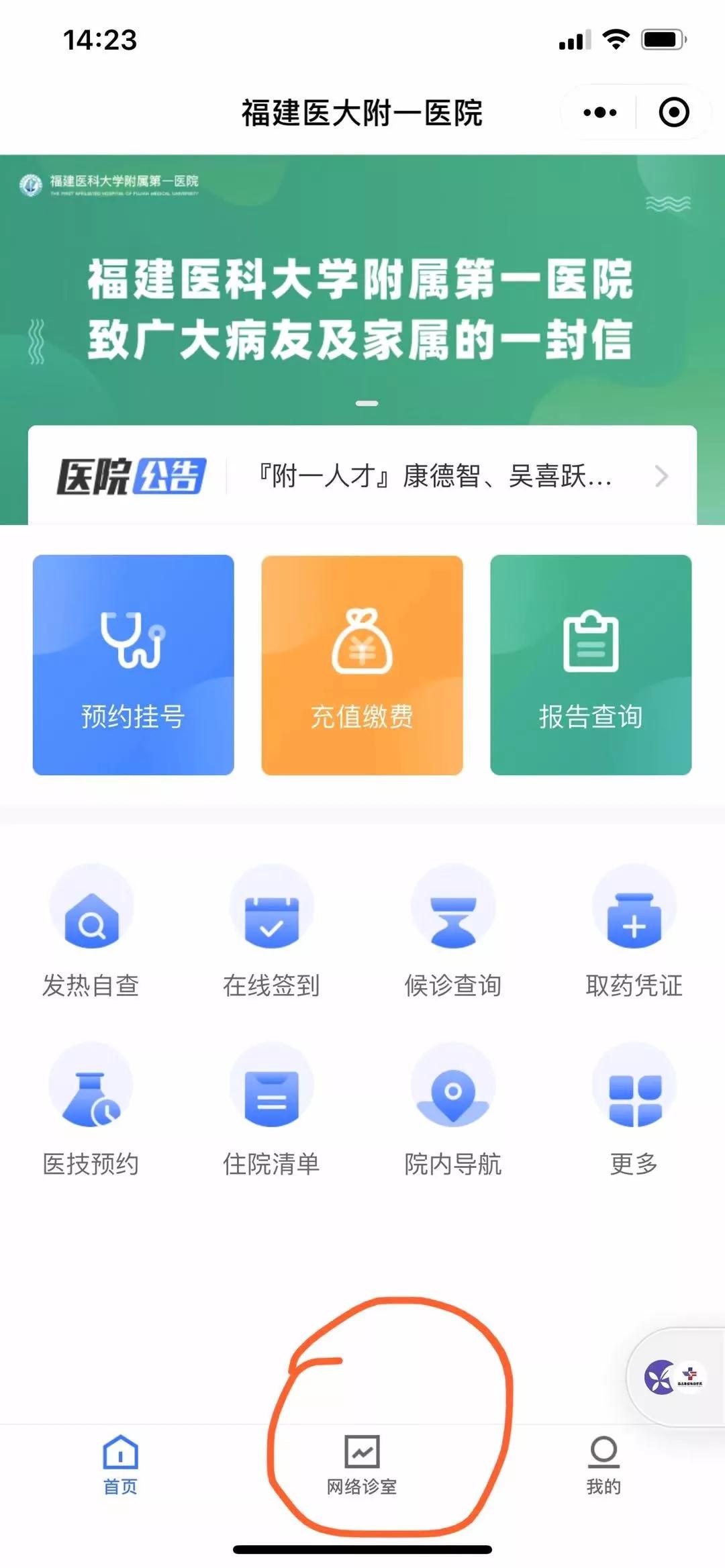Open the 报告查询 report inquiry icon
Image resolution: width=725 pixels, height=1568 pixels.
(x=591, y=665)
